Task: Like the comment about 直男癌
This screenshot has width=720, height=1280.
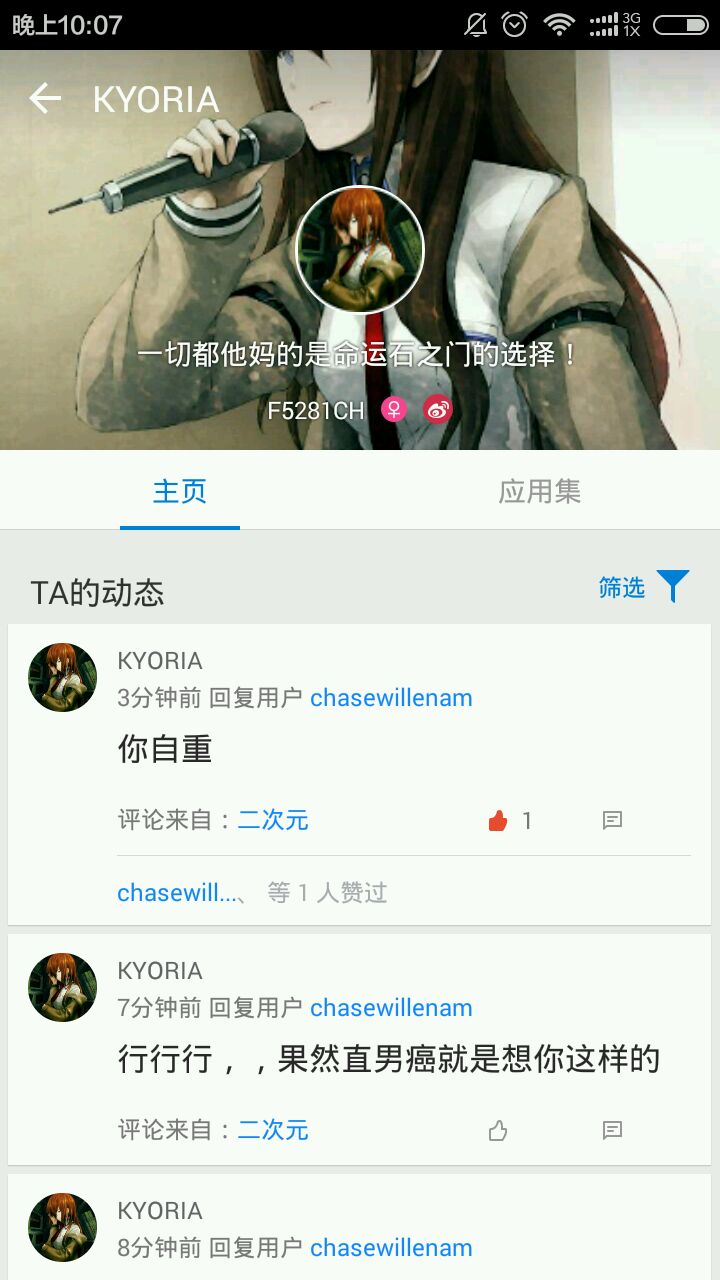Action: coord(498,1131)
